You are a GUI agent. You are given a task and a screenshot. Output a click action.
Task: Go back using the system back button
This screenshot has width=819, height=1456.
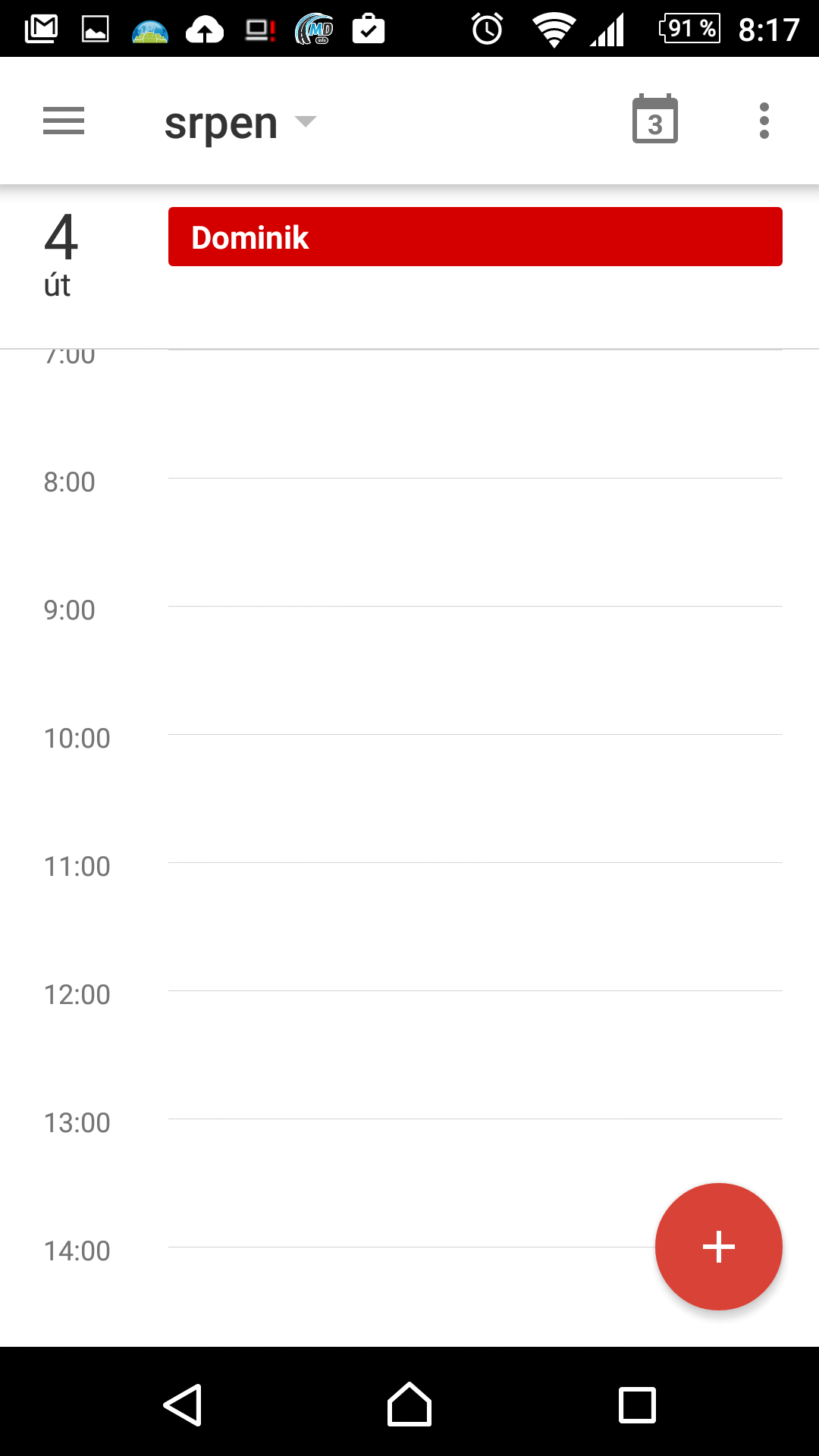click(183, 1404)
